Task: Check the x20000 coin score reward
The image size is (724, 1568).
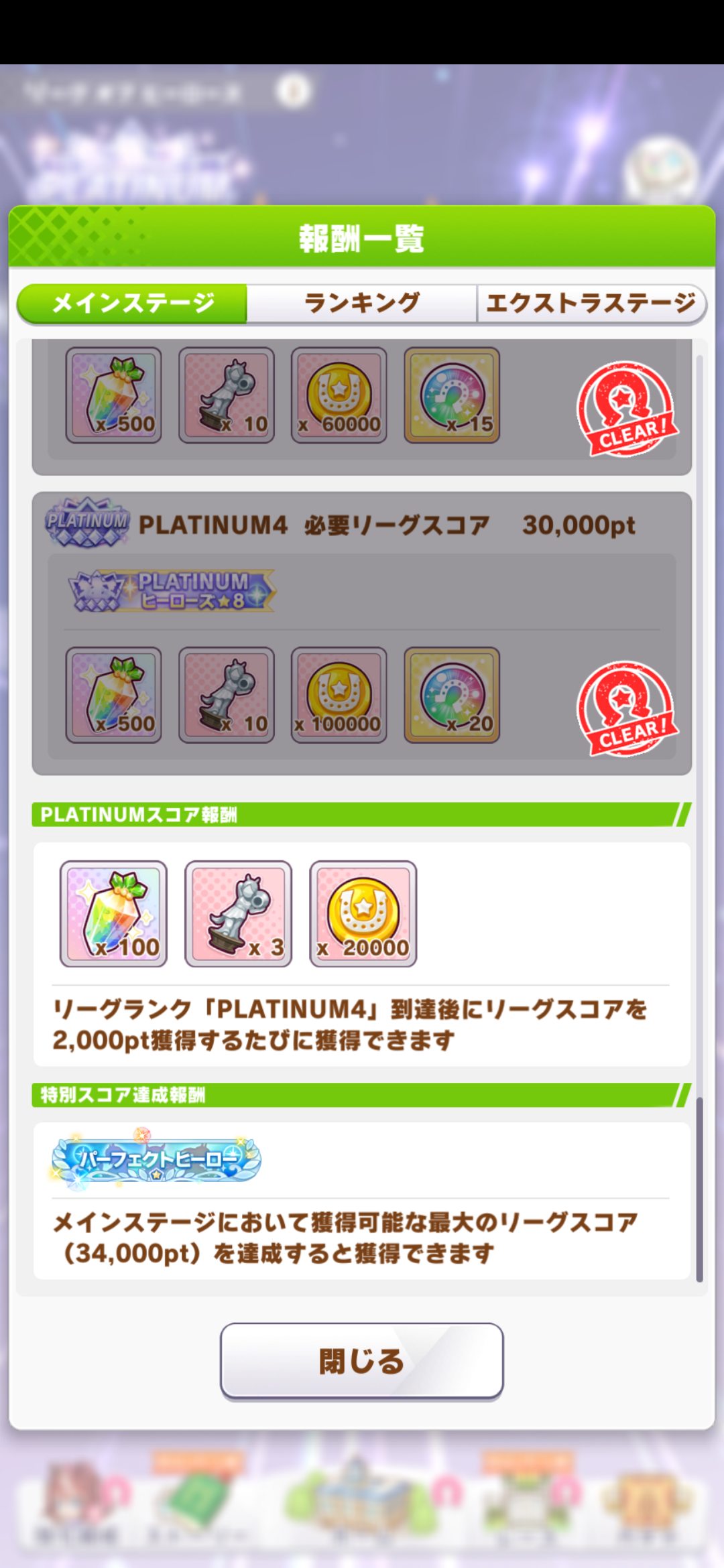Action: tap(363, 913)
